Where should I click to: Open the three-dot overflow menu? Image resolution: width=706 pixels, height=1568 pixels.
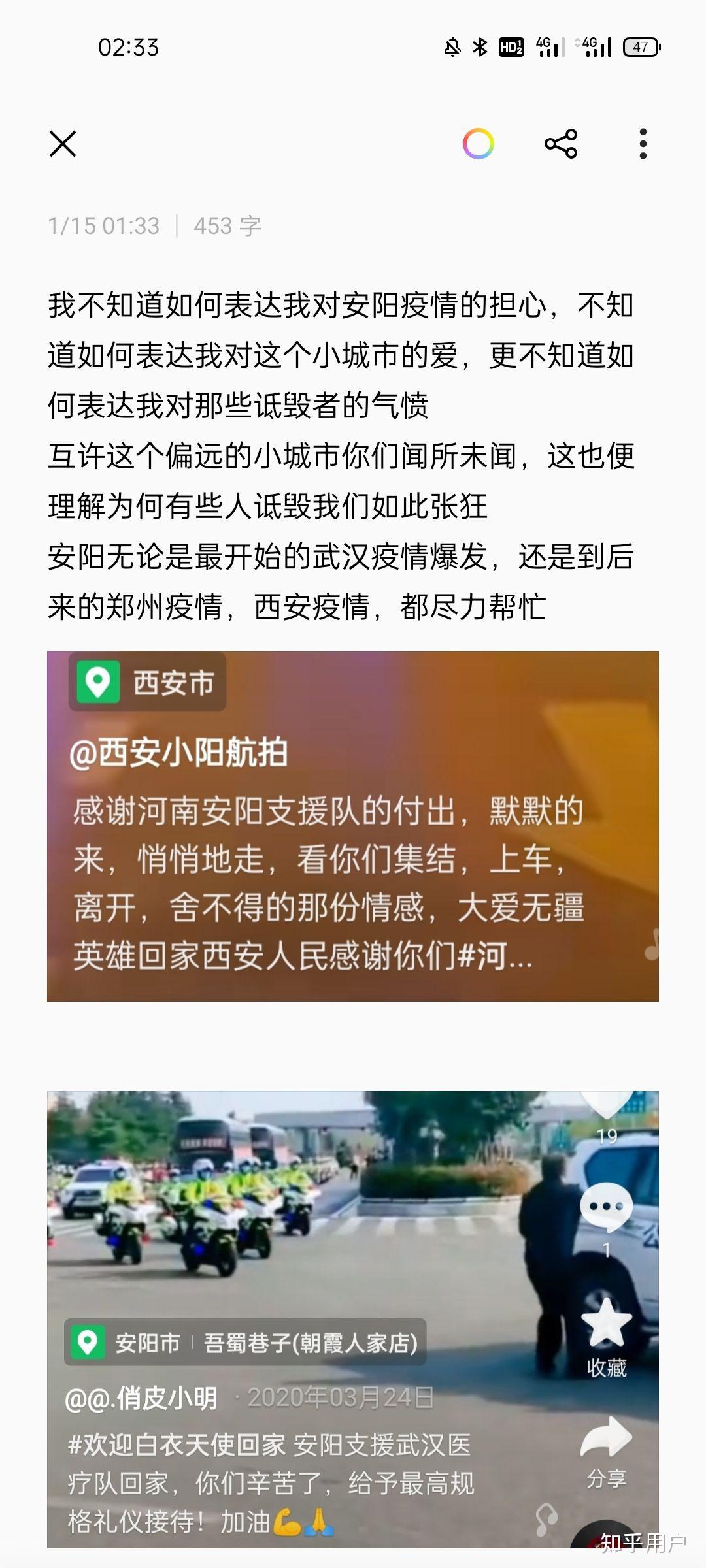pyautogui.click(x=643, y=144)
